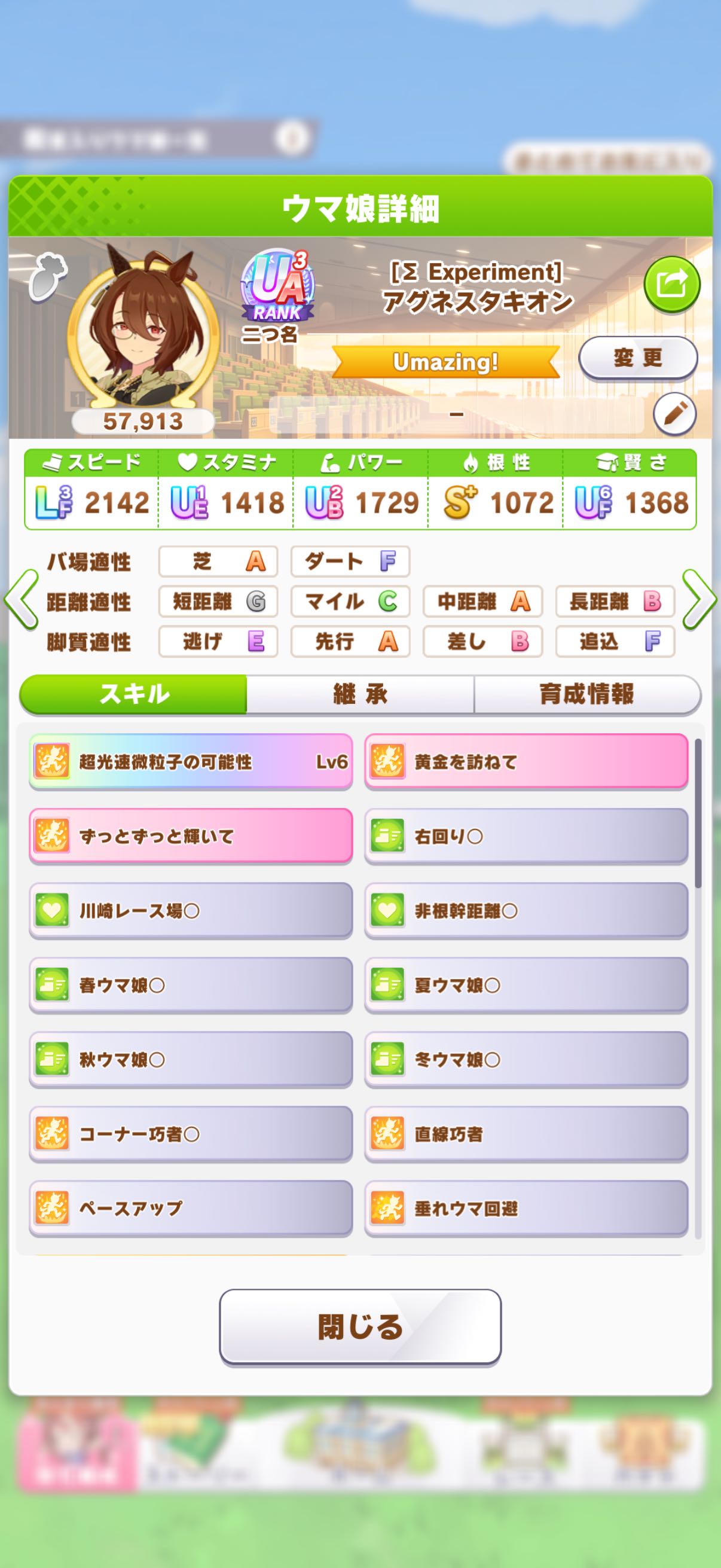
Task: Show the ペースアップ skill info
Action: pos(191,1208)
